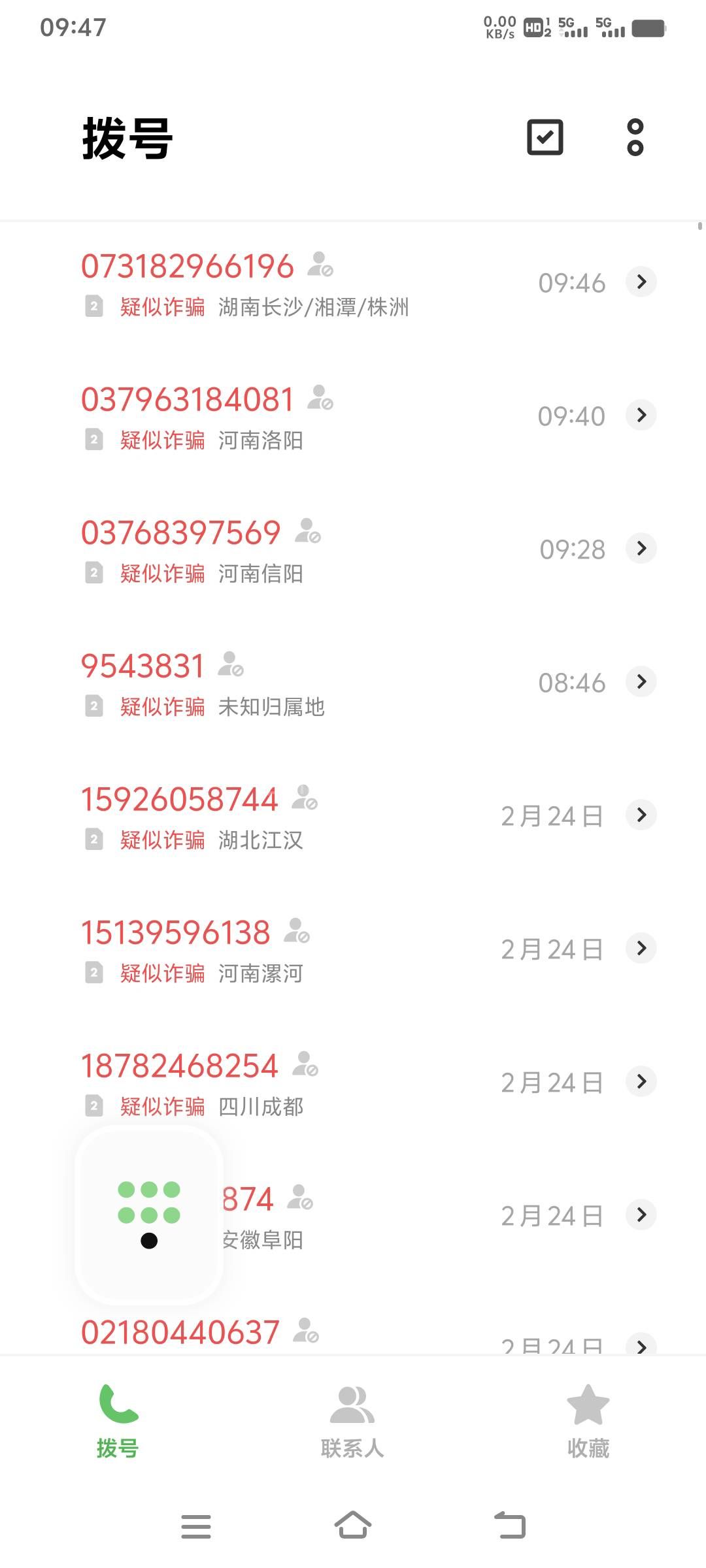Navigate back with the system back button

(510, 1526)
